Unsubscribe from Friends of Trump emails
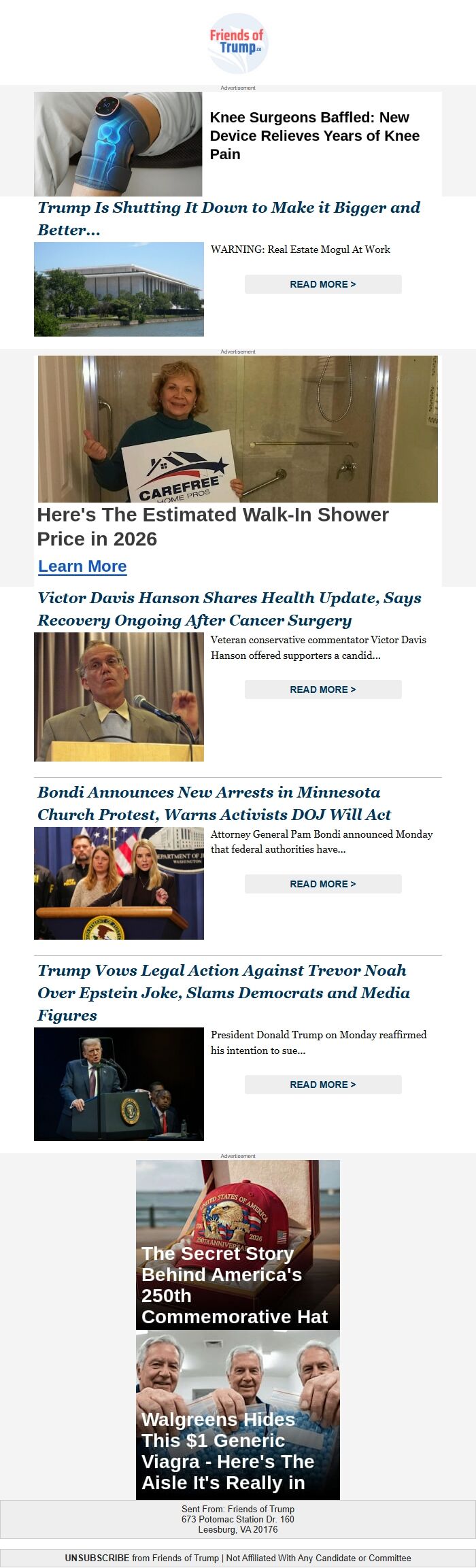 [97, 1558]
